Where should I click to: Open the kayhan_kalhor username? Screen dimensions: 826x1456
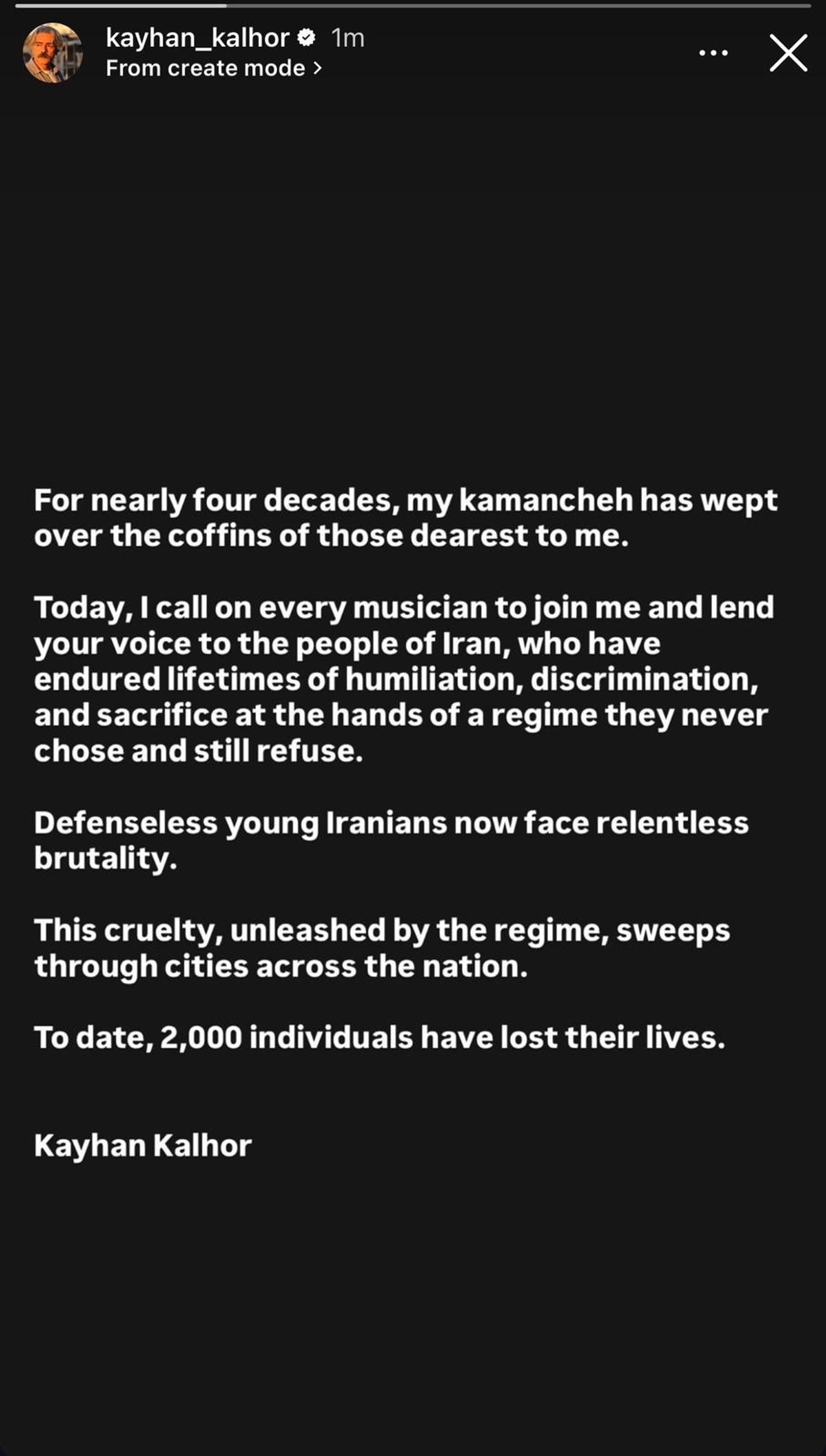point(197,38)
